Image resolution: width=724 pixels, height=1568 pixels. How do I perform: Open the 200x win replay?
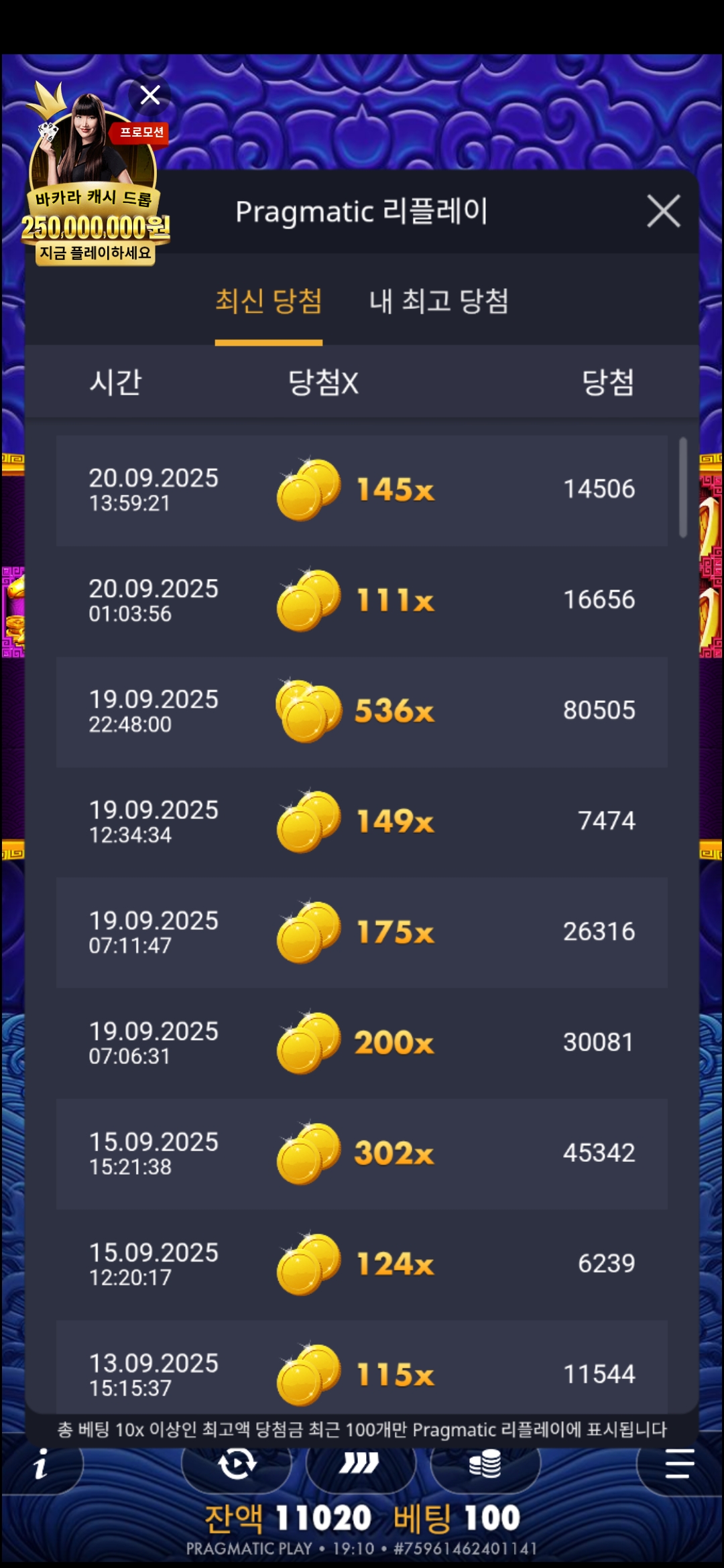pos(362,1043)
